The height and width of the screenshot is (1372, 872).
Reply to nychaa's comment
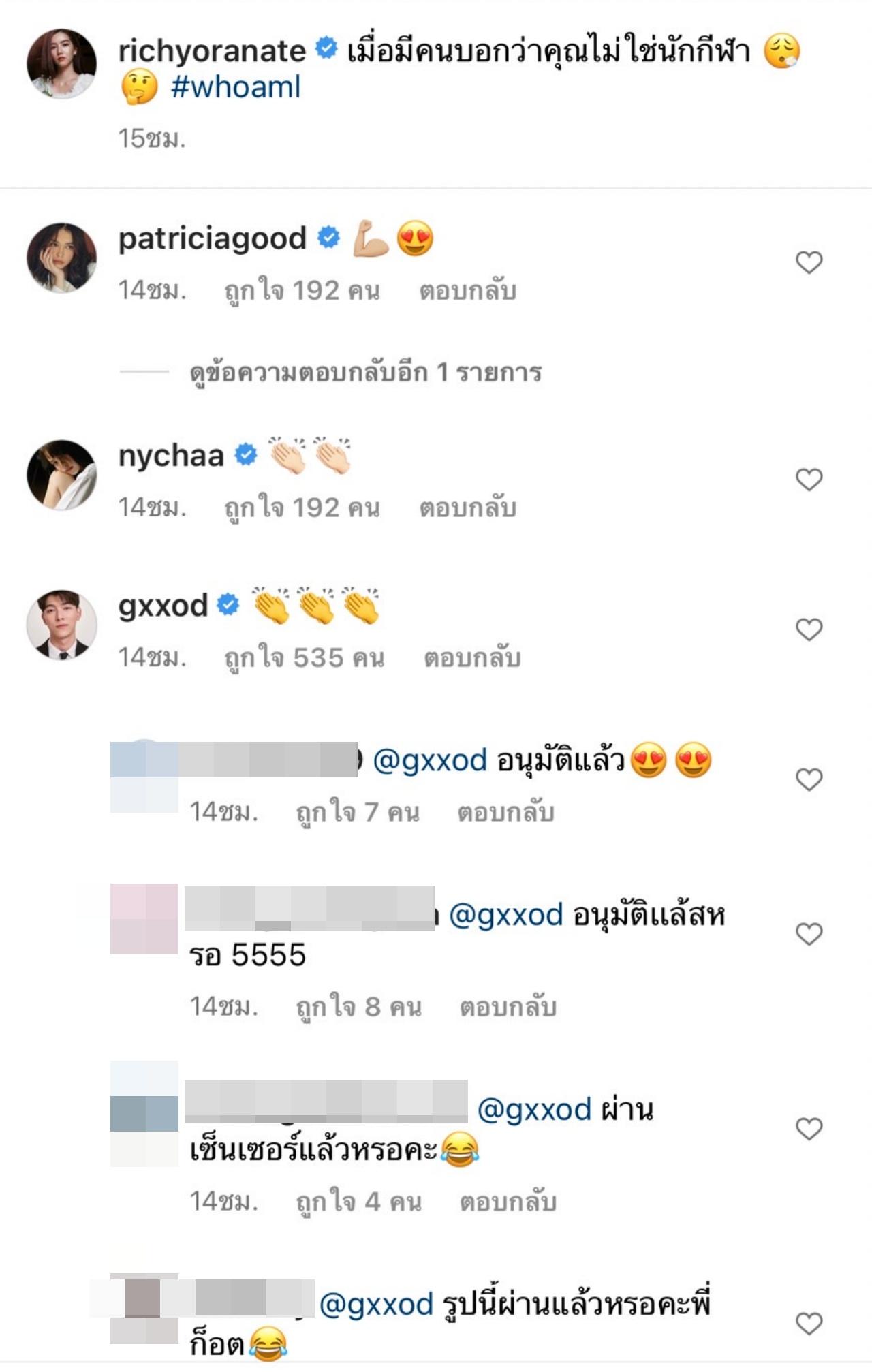[x=467, y=508]
